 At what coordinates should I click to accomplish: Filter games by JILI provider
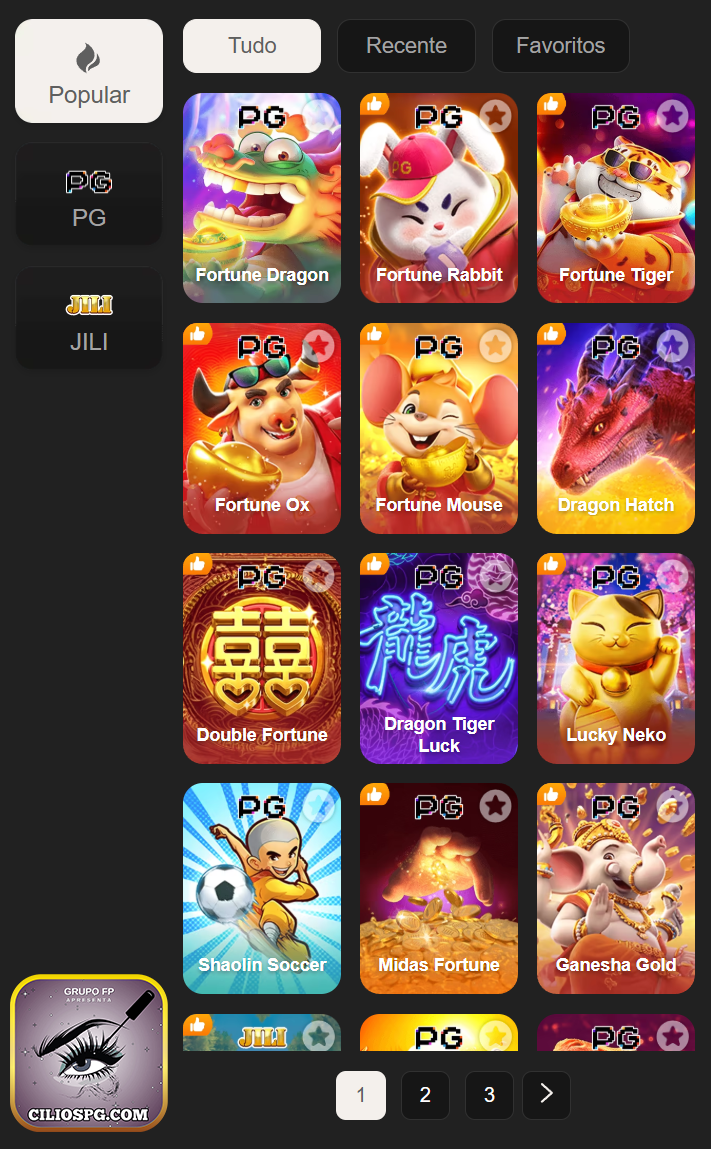tap(89, 318)
